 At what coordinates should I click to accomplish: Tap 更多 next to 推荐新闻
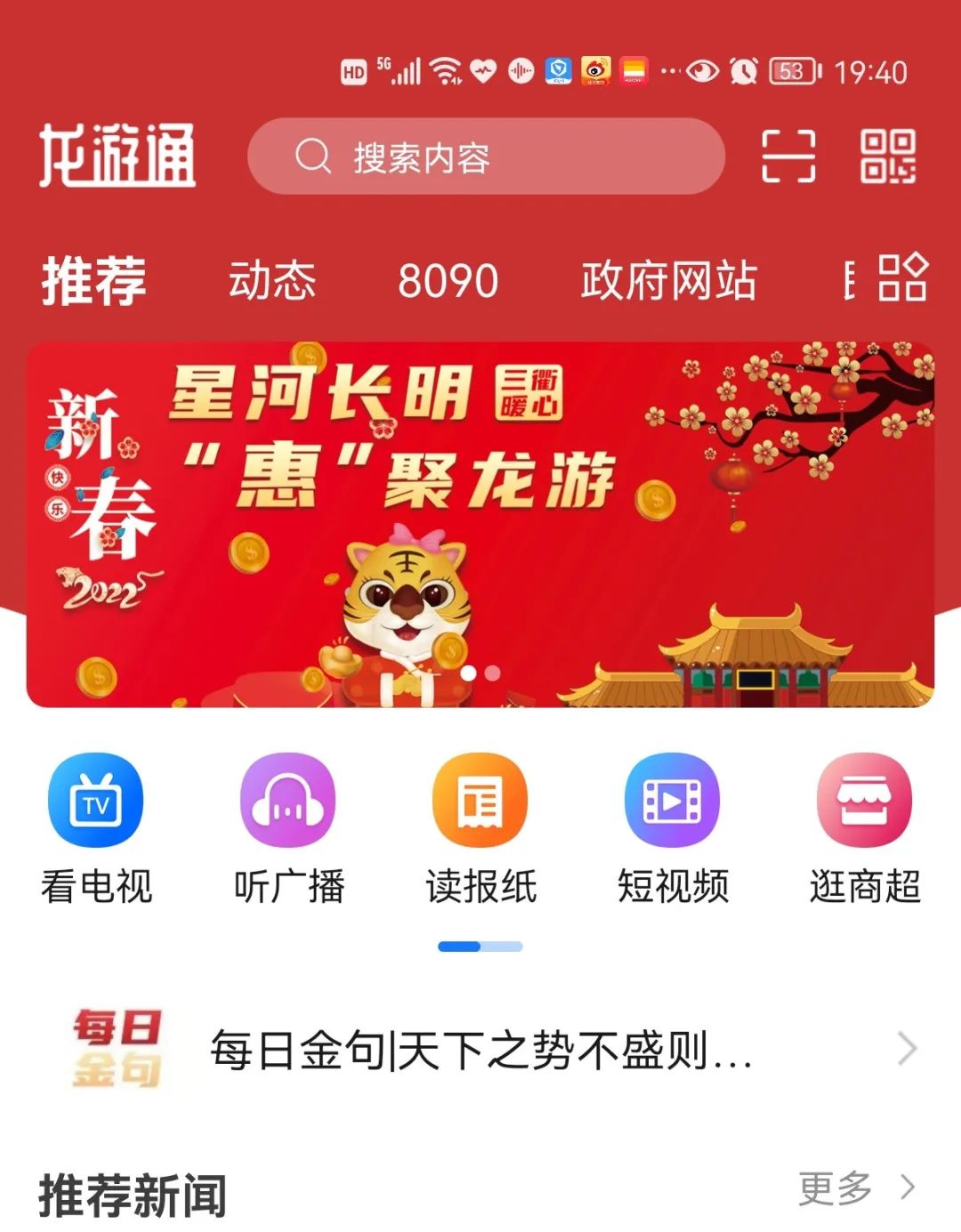pos(854,1188)
